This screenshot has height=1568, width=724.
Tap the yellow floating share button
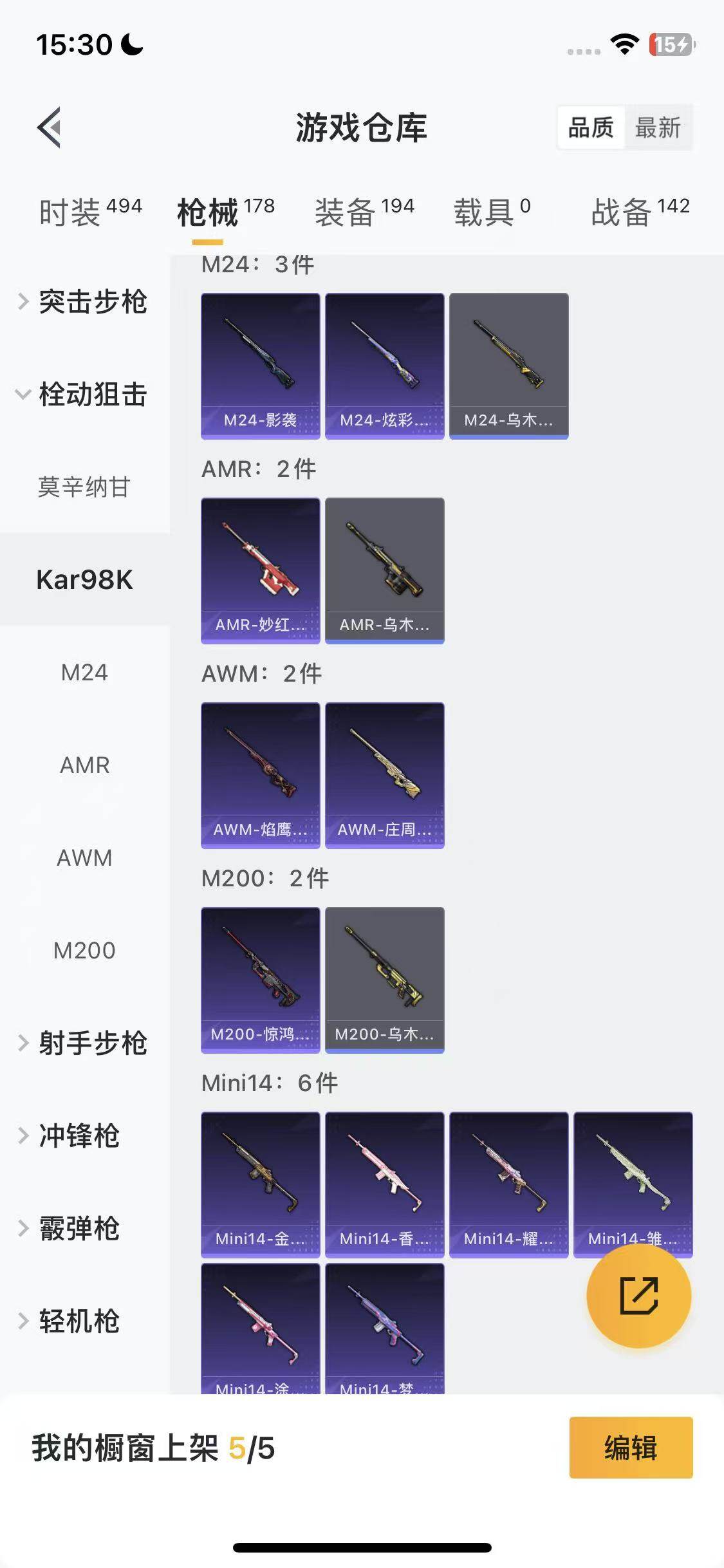click(x=638, y=1296)
